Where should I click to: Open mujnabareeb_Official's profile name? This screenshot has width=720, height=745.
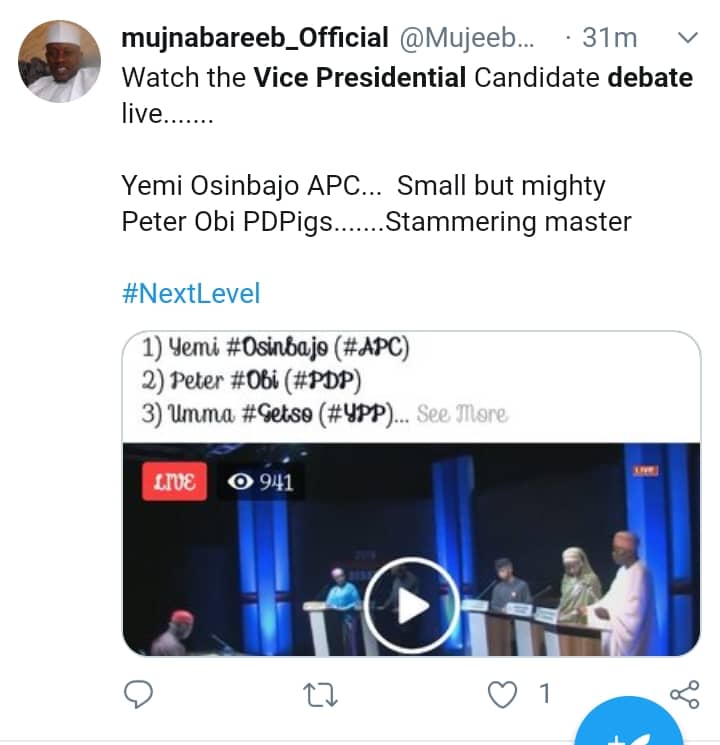click(254, 39)
